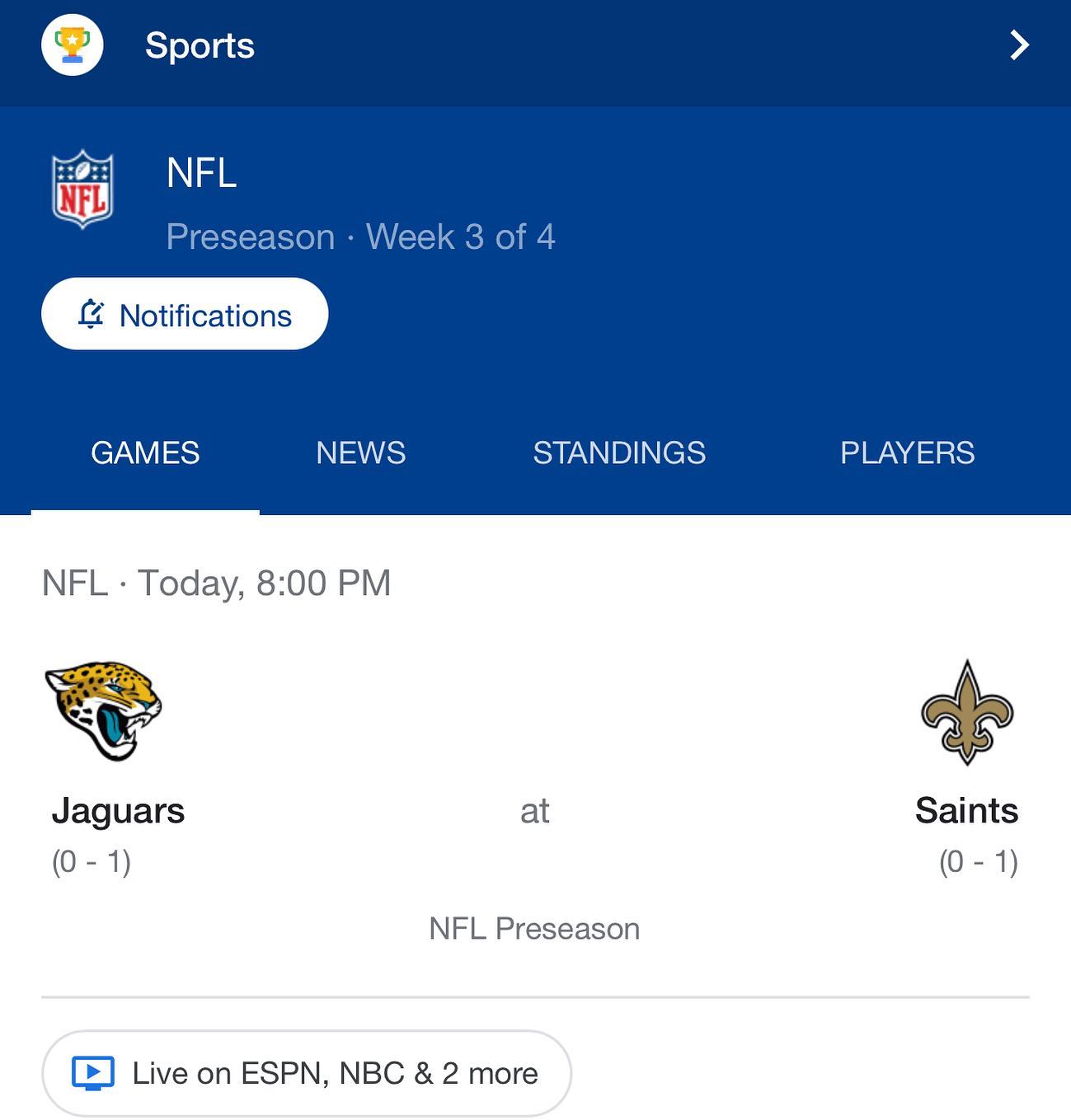Switch to the NEWS tab

[x=360, y=453]
